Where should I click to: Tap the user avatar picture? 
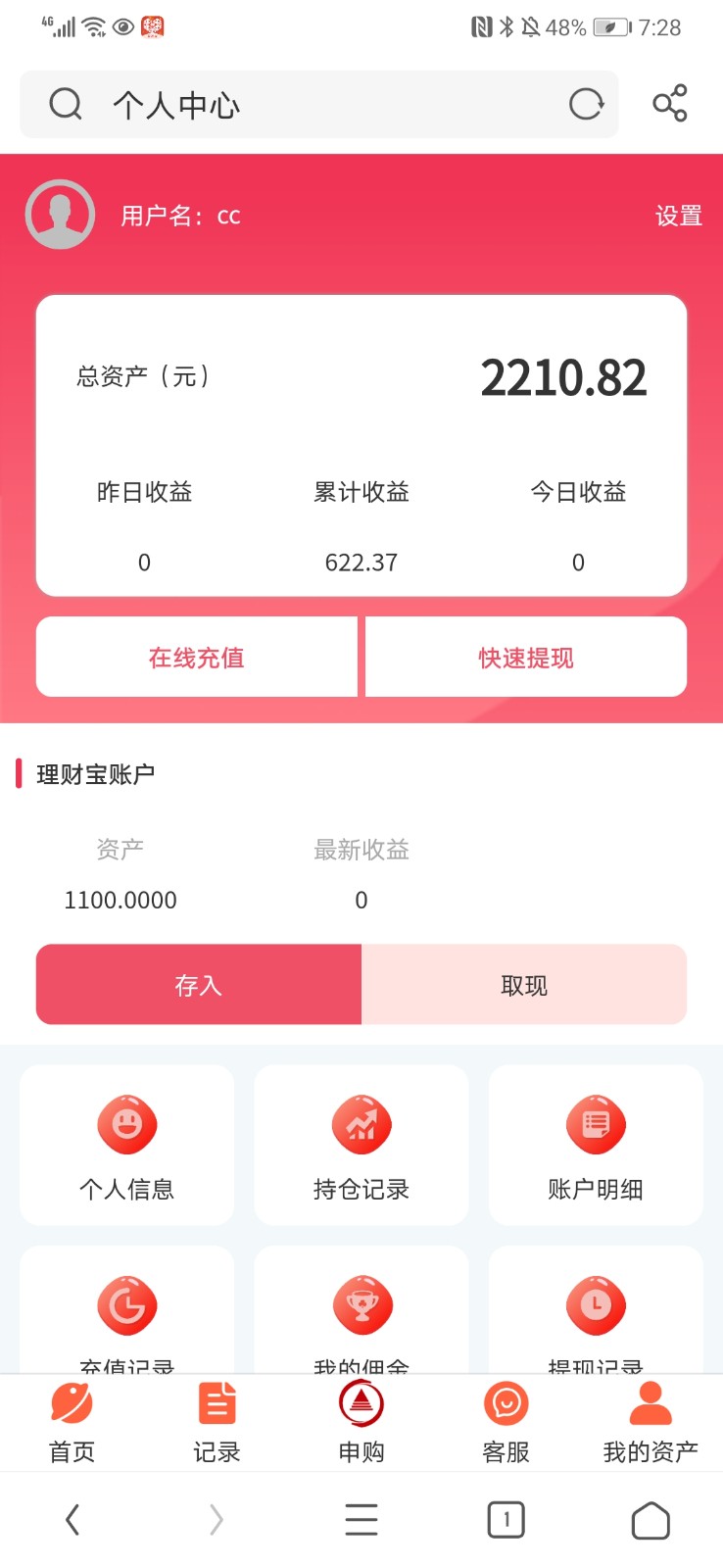(x=60, y=215)
